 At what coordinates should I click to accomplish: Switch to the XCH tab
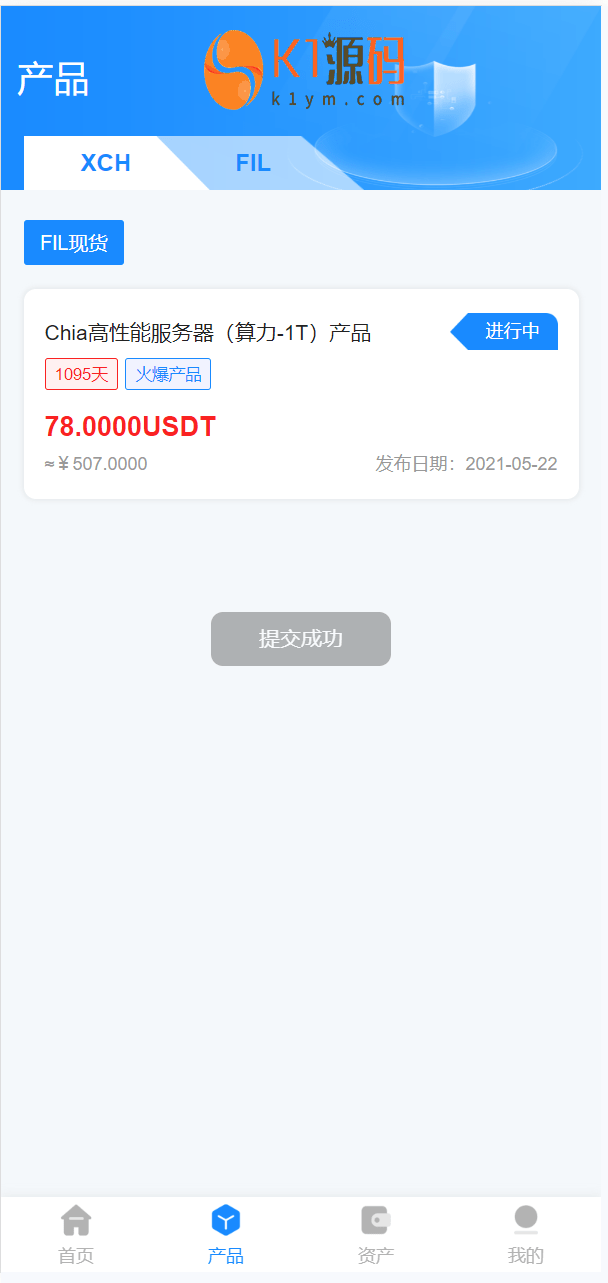point(105,163)
